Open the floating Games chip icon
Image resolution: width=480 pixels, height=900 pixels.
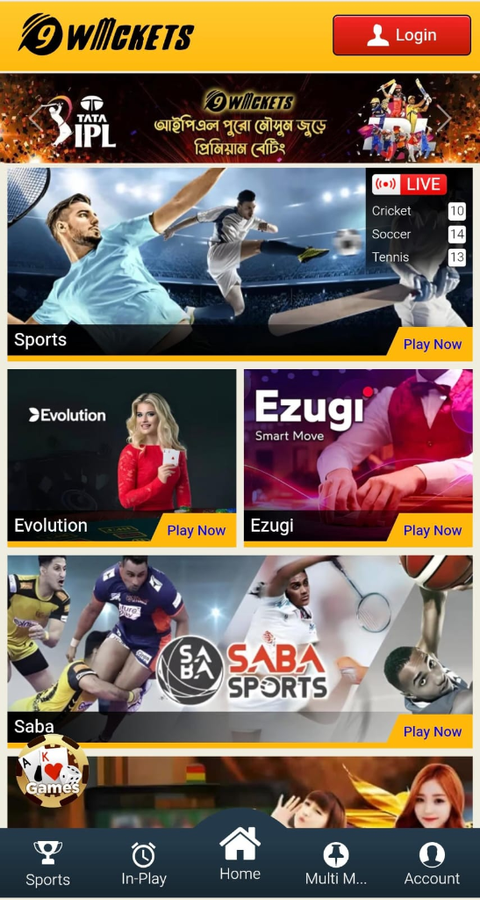pos(52,771)
